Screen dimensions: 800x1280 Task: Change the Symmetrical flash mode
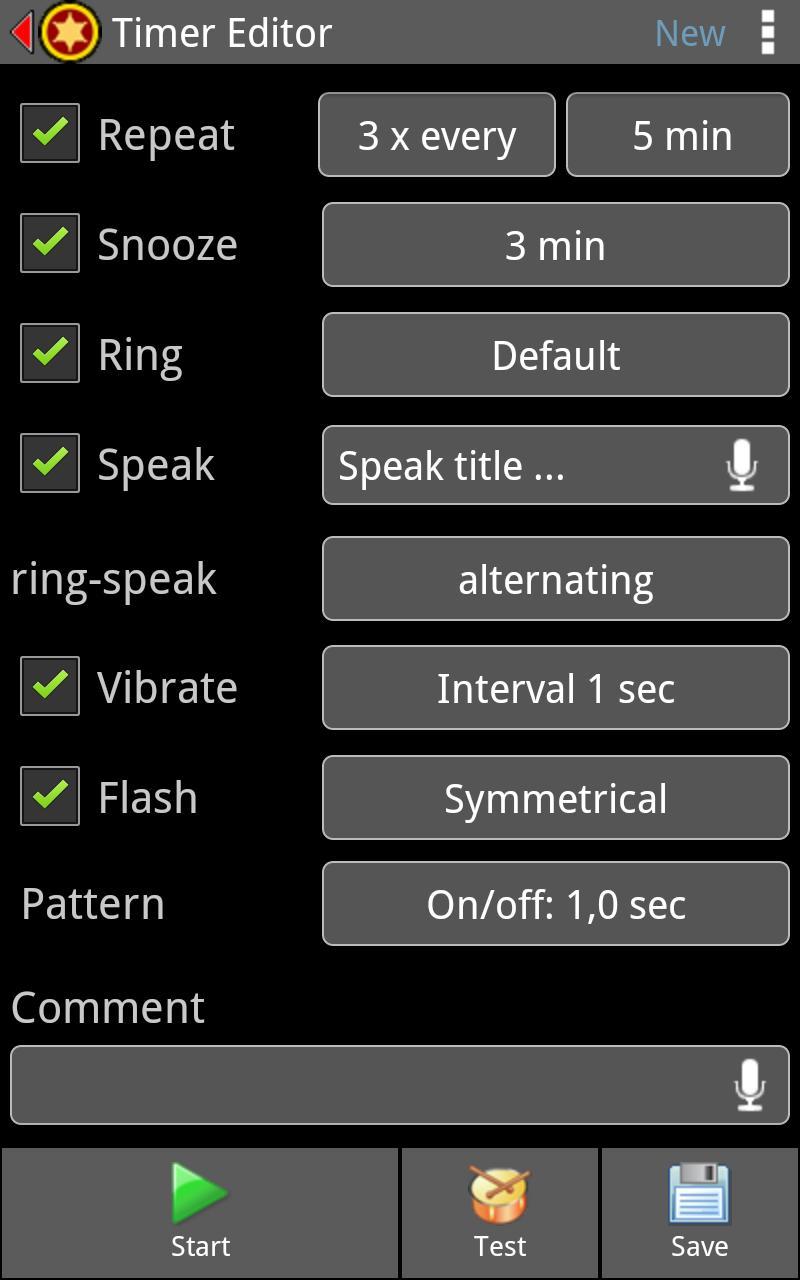[x=555, y=798]
